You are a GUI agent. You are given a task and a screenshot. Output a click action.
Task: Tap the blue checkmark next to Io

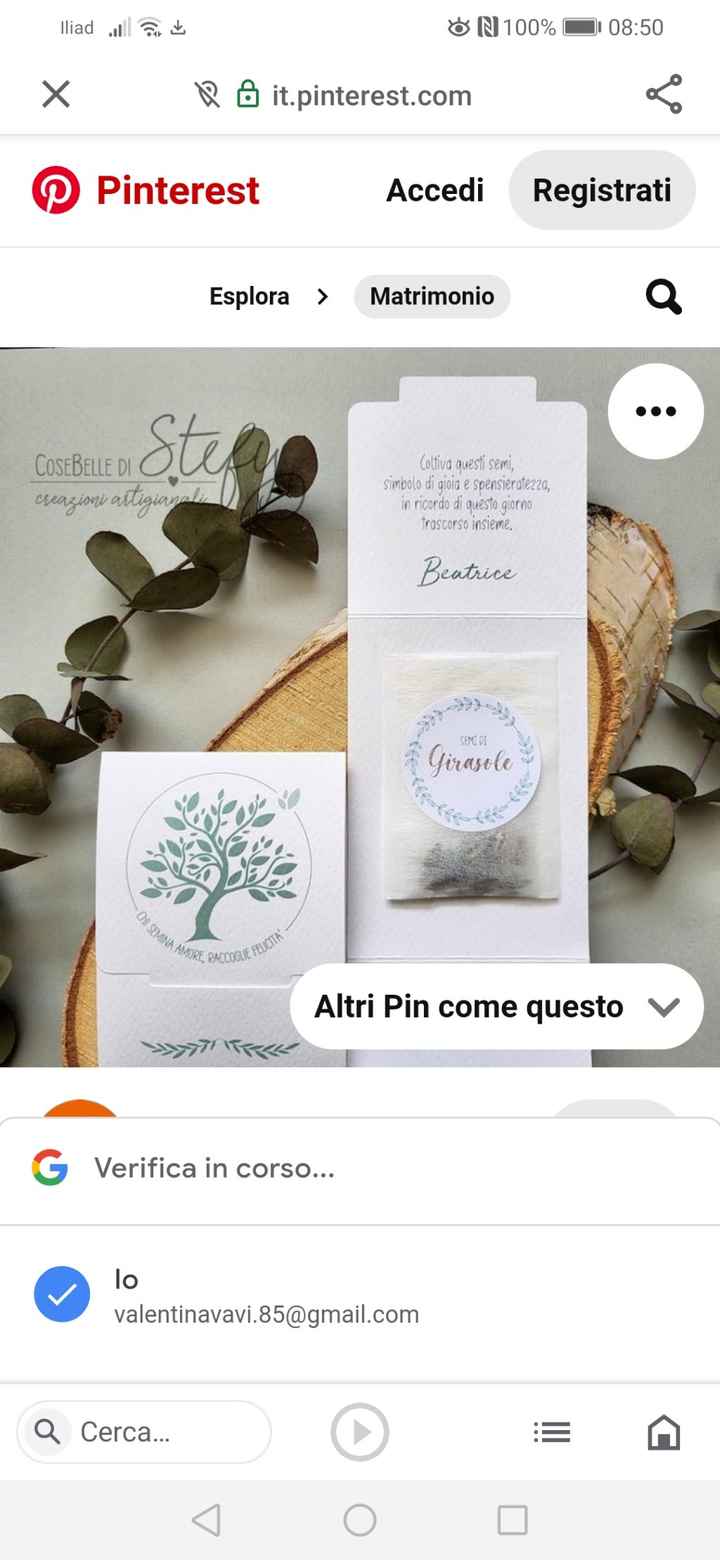pos(61,1294)
